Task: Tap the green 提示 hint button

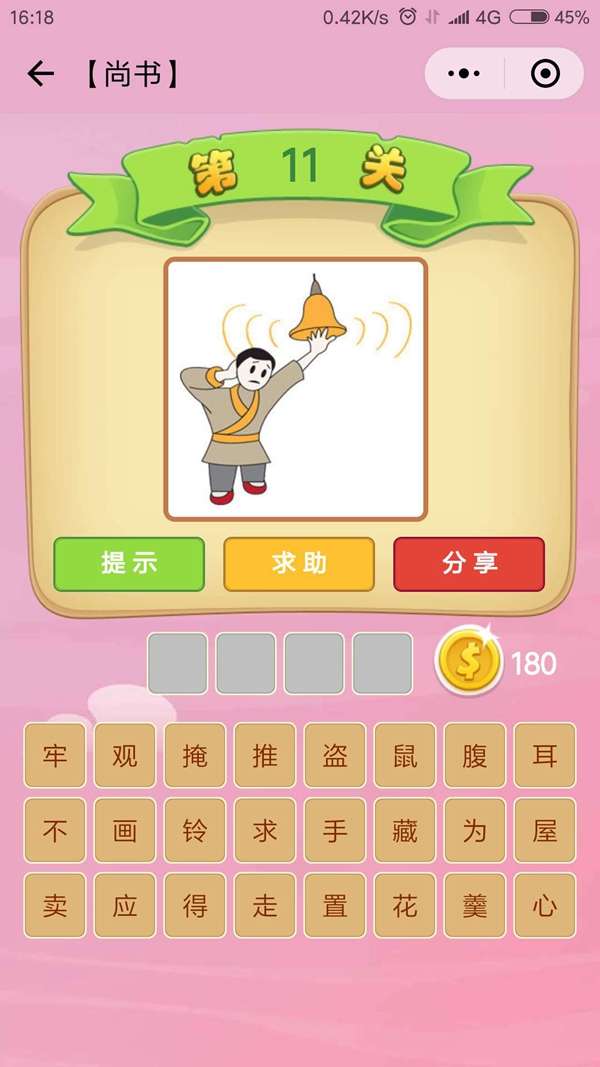Action: [129, 564]
